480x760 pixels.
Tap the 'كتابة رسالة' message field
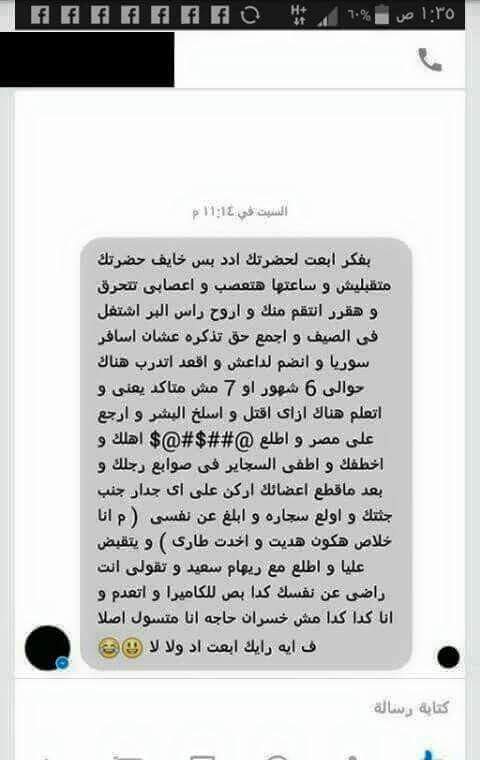240,708
